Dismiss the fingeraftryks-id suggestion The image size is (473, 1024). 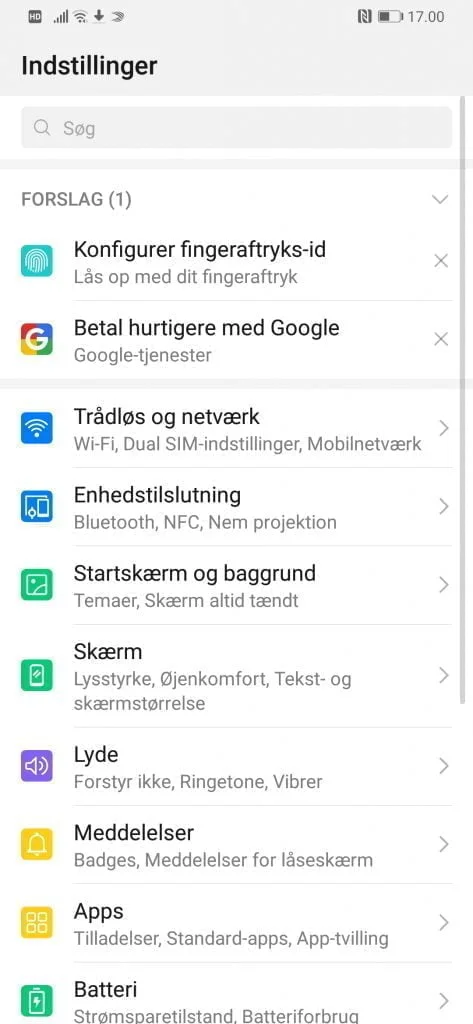click(x=442, y=261)
